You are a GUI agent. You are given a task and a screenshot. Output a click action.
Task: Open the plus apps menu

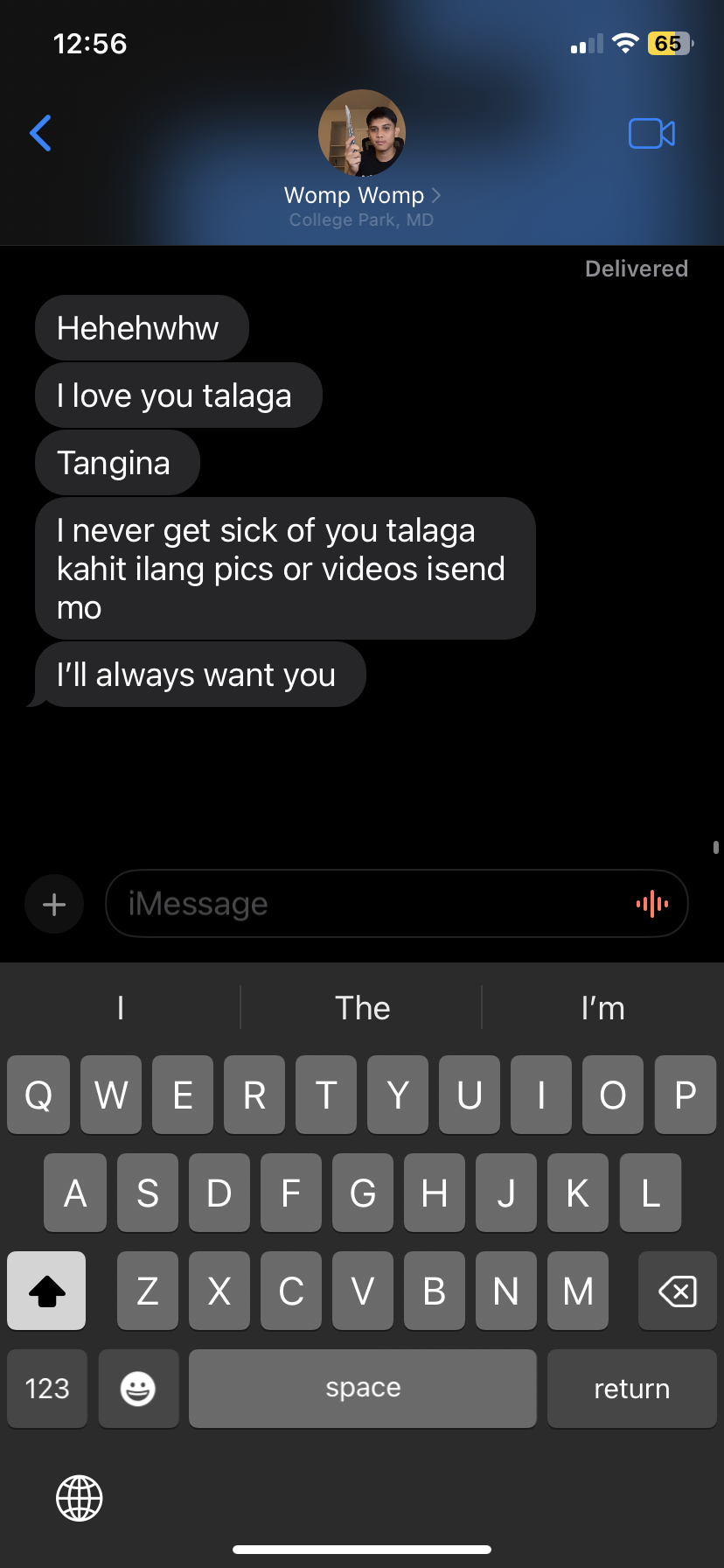tap(54, 904)
